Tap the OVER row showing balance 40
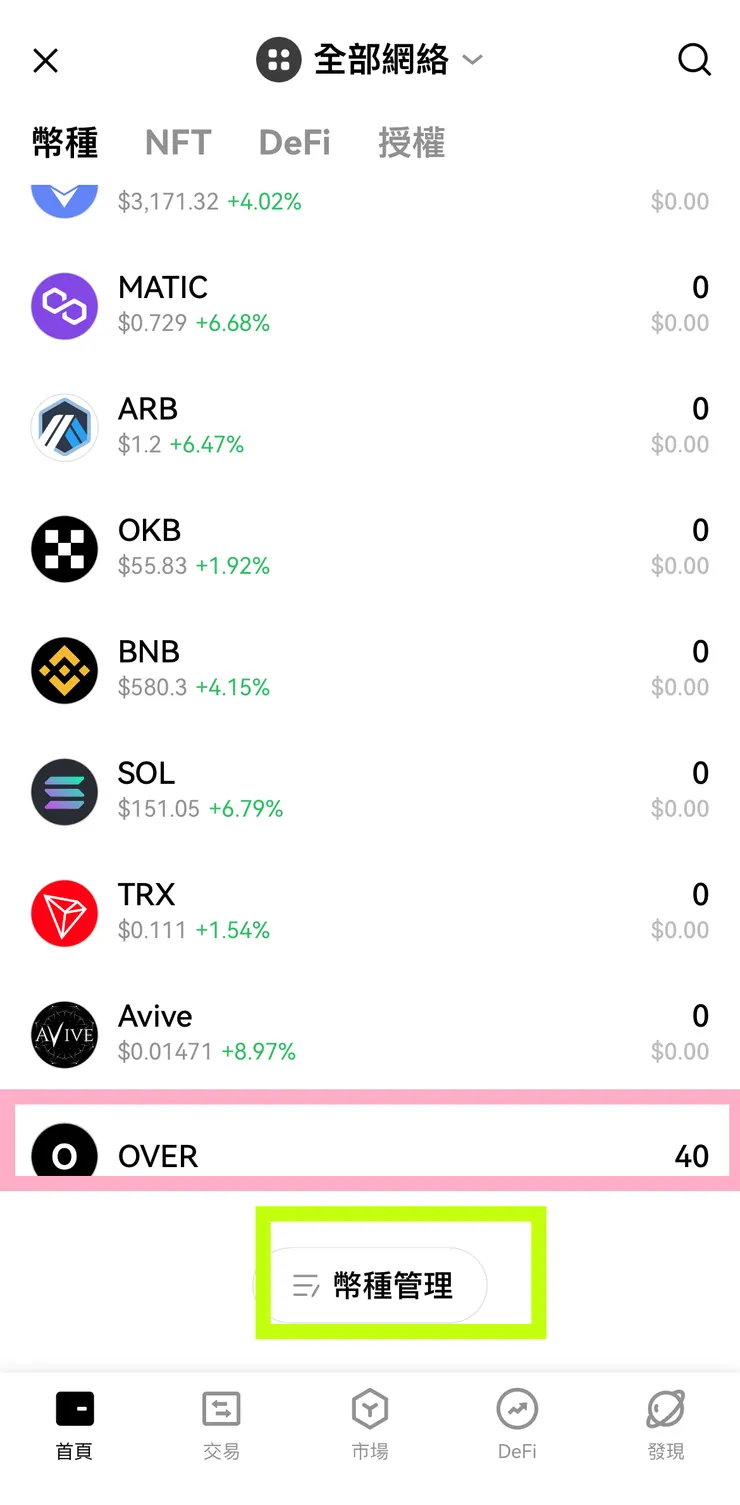 pyautogui.click(x=370, y=1155)
